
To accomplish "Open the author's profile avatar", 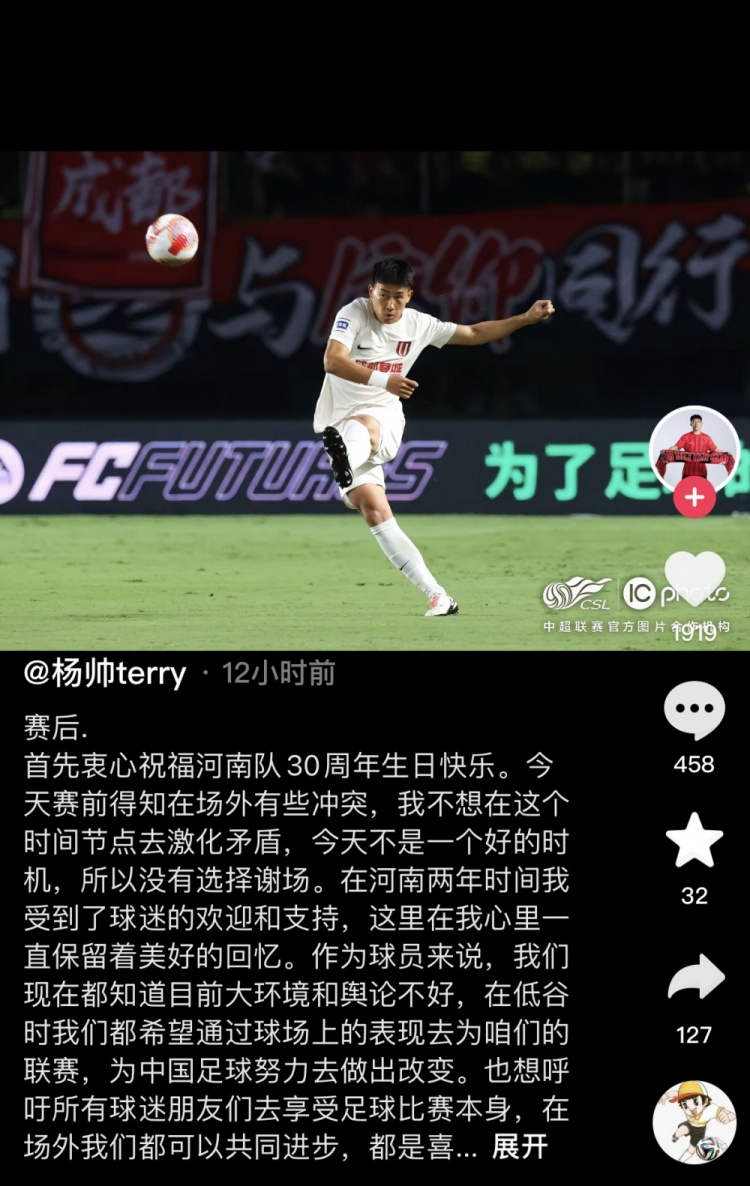I will [694, 448].
